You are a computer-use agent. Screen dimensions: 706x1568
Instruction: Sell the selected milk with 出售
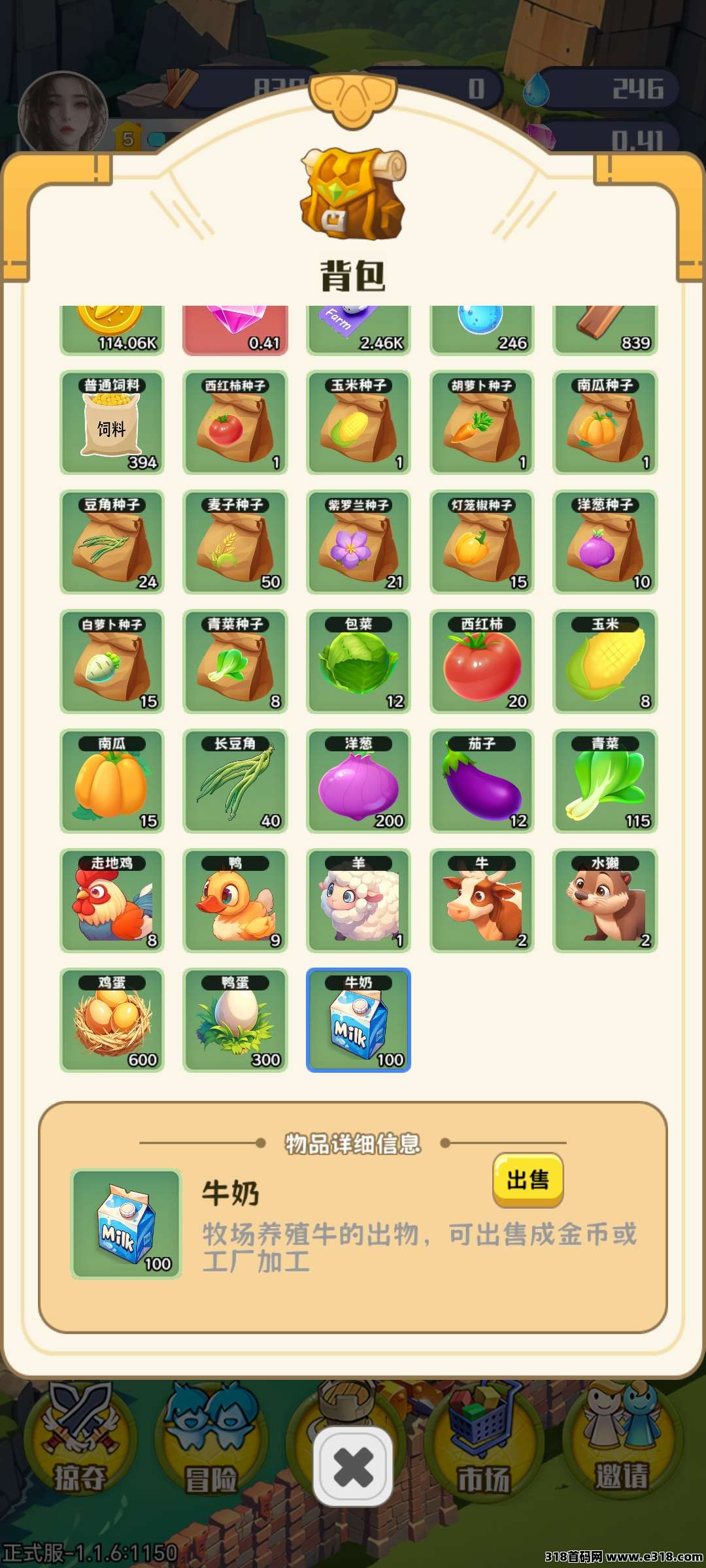528,1180
